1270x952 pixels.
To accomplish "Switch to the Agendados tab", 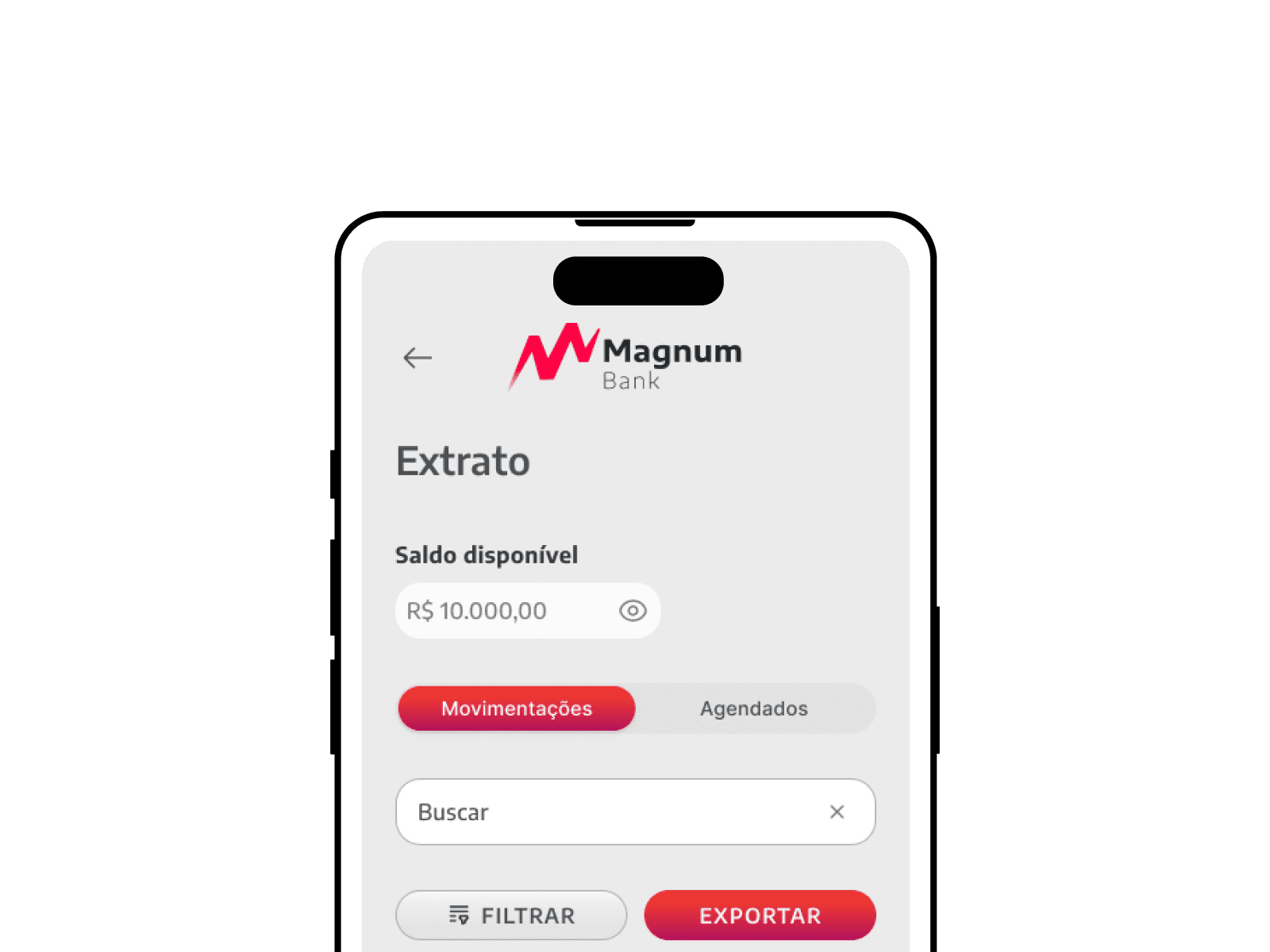I will coord(753,708).
